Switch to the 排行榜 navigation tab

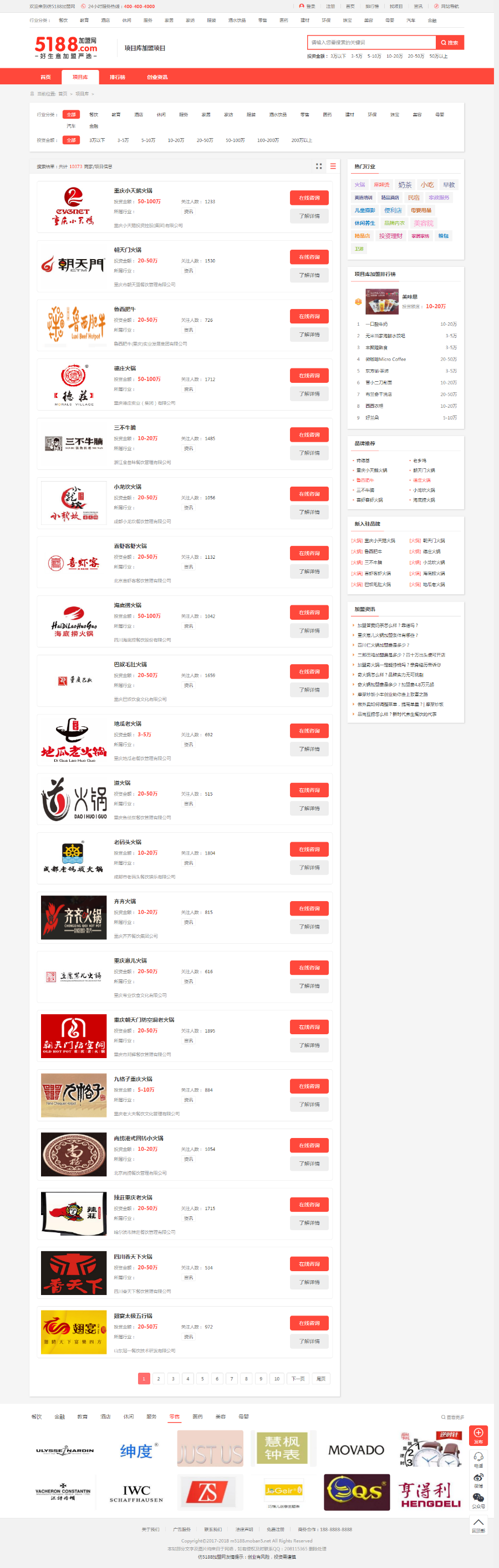pos(118,77)
